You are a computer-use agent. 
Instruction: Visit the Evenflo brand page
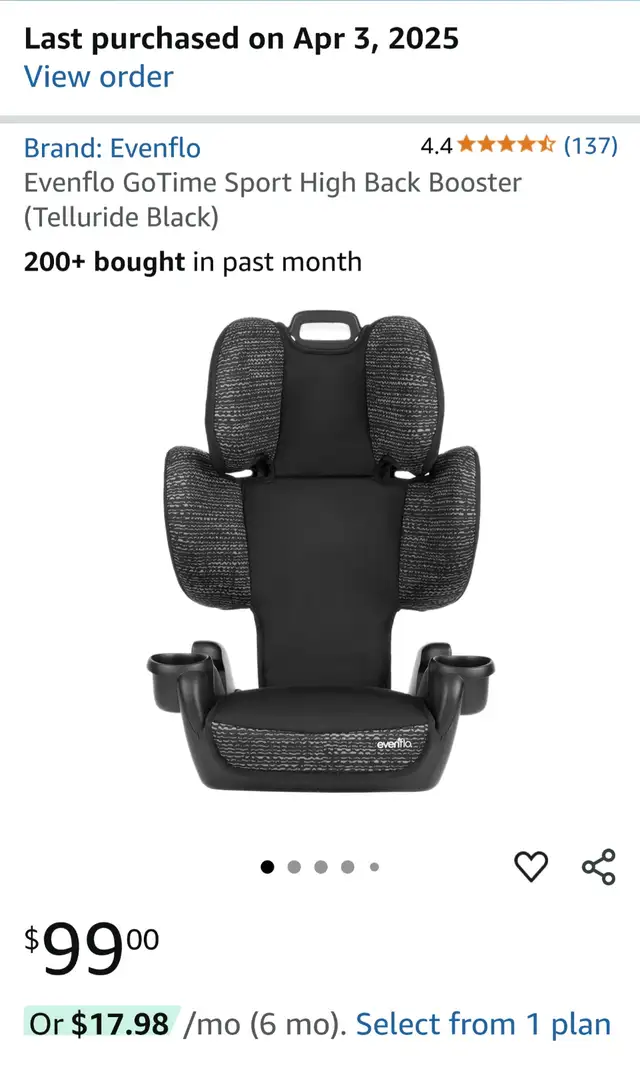(112, 148)
